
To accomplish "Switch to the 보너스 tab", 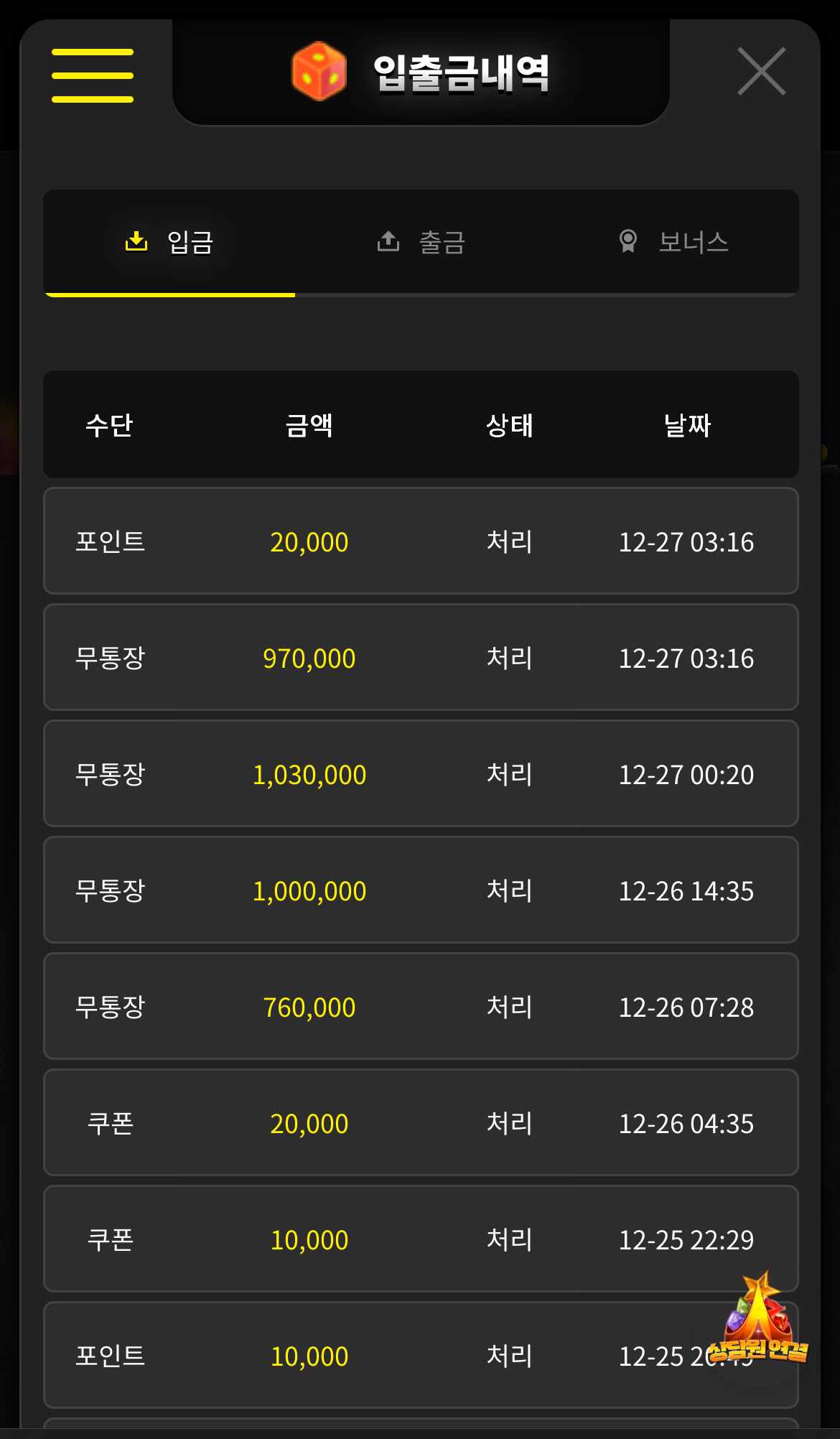I will click(x=673, y=242).
